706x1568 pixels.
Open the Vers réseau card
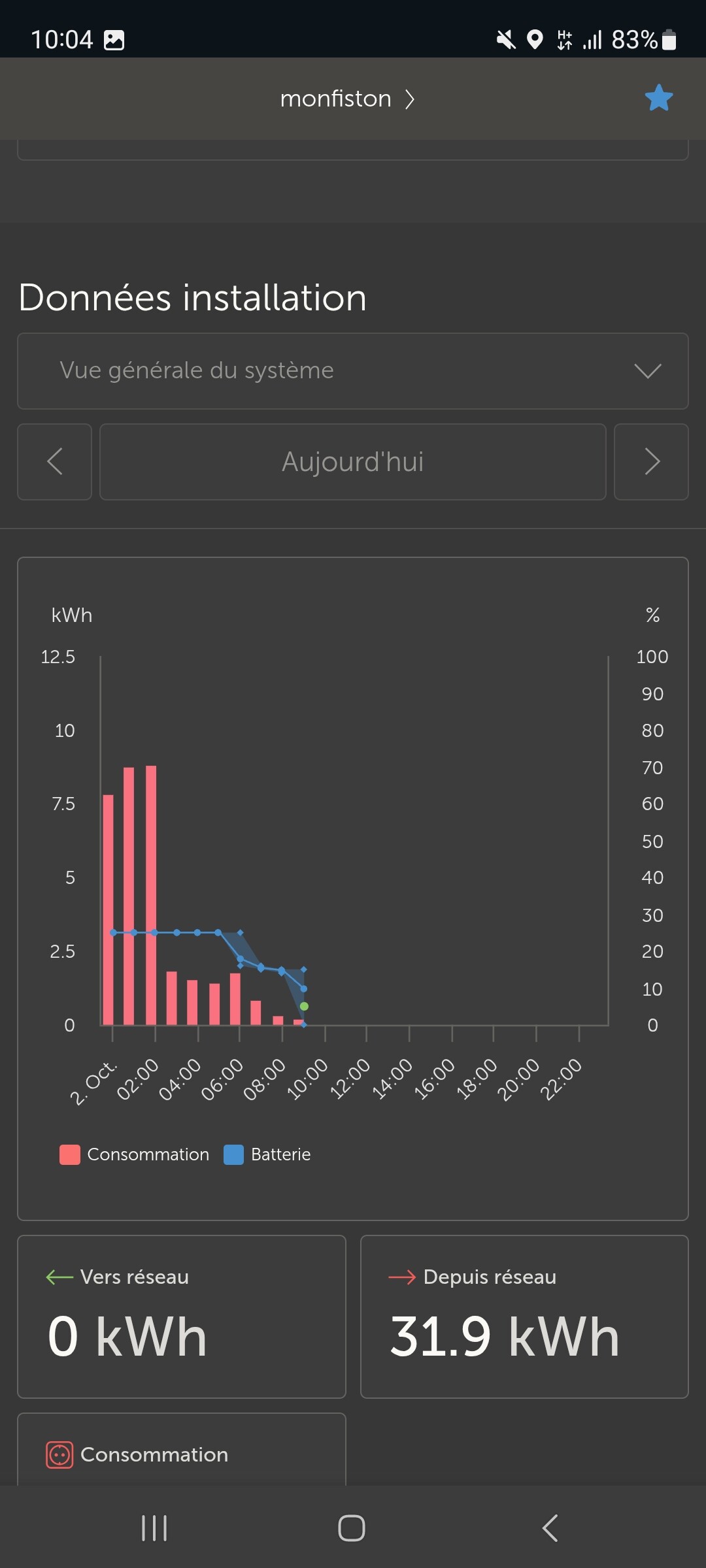pyautogui.click(x=181, y=1316)
